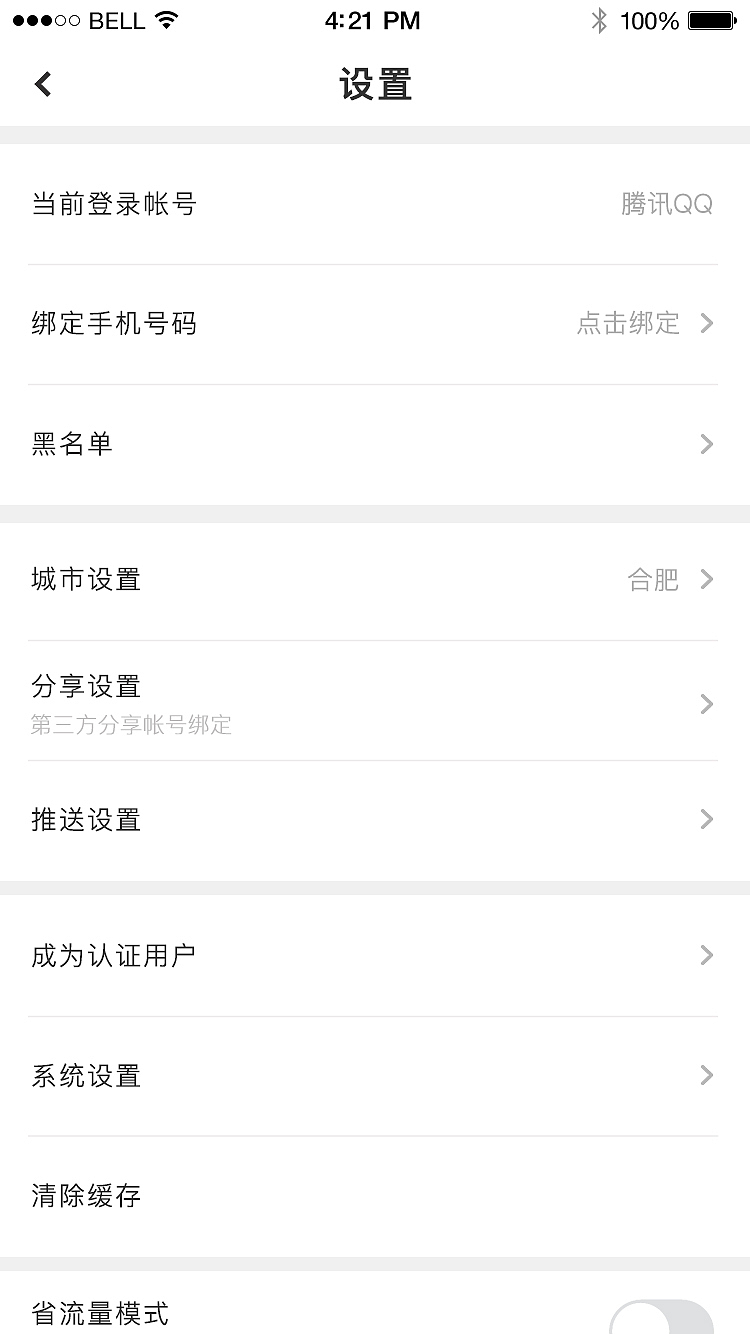750x1334 pixels.
Task: Select the 分享设置 row
Action: click(x=375, y=700)
